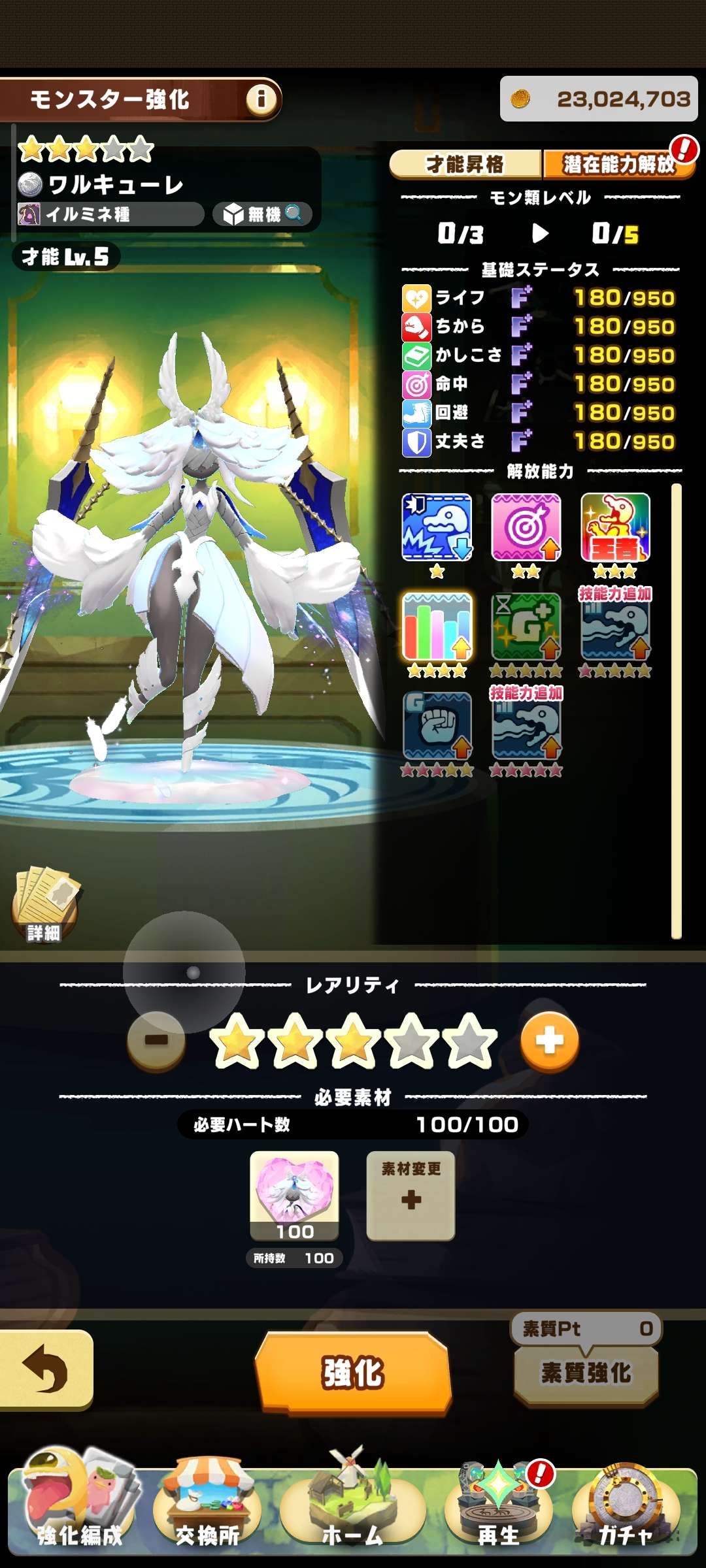Tap the 無機 attribute search chip

click(x=262, y=214)
